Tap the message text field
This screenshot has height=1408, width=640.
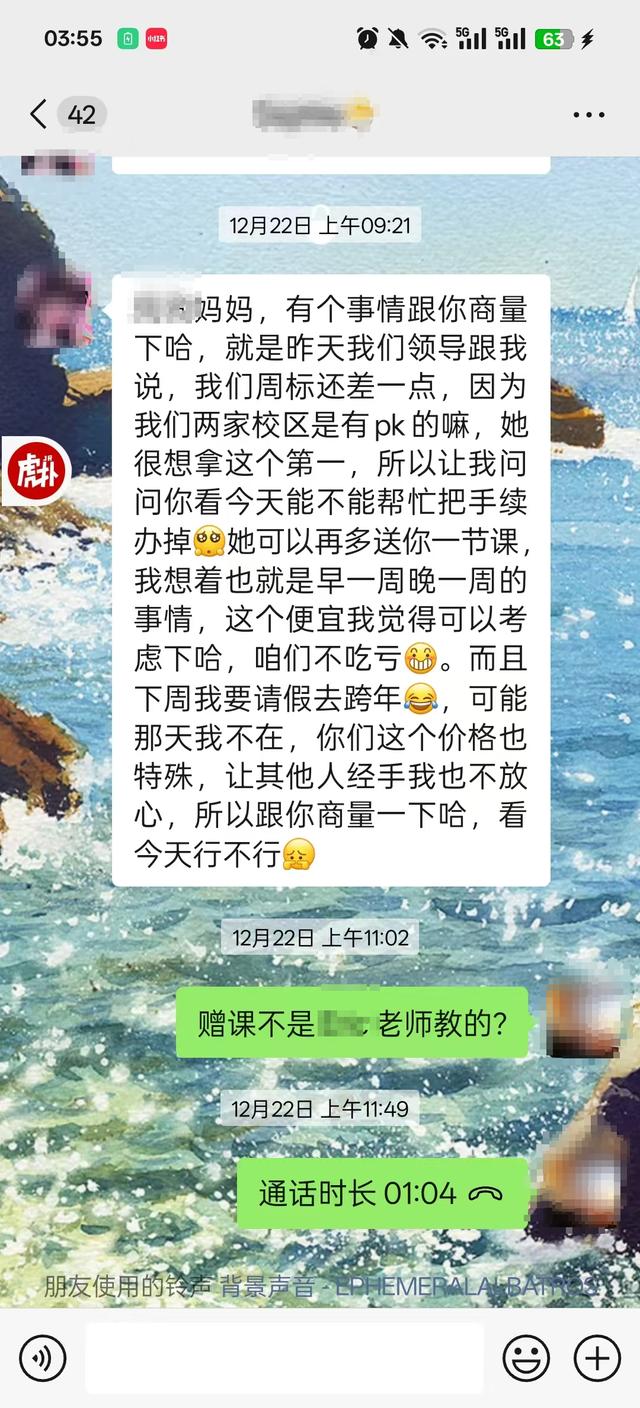click(284, 1358)
